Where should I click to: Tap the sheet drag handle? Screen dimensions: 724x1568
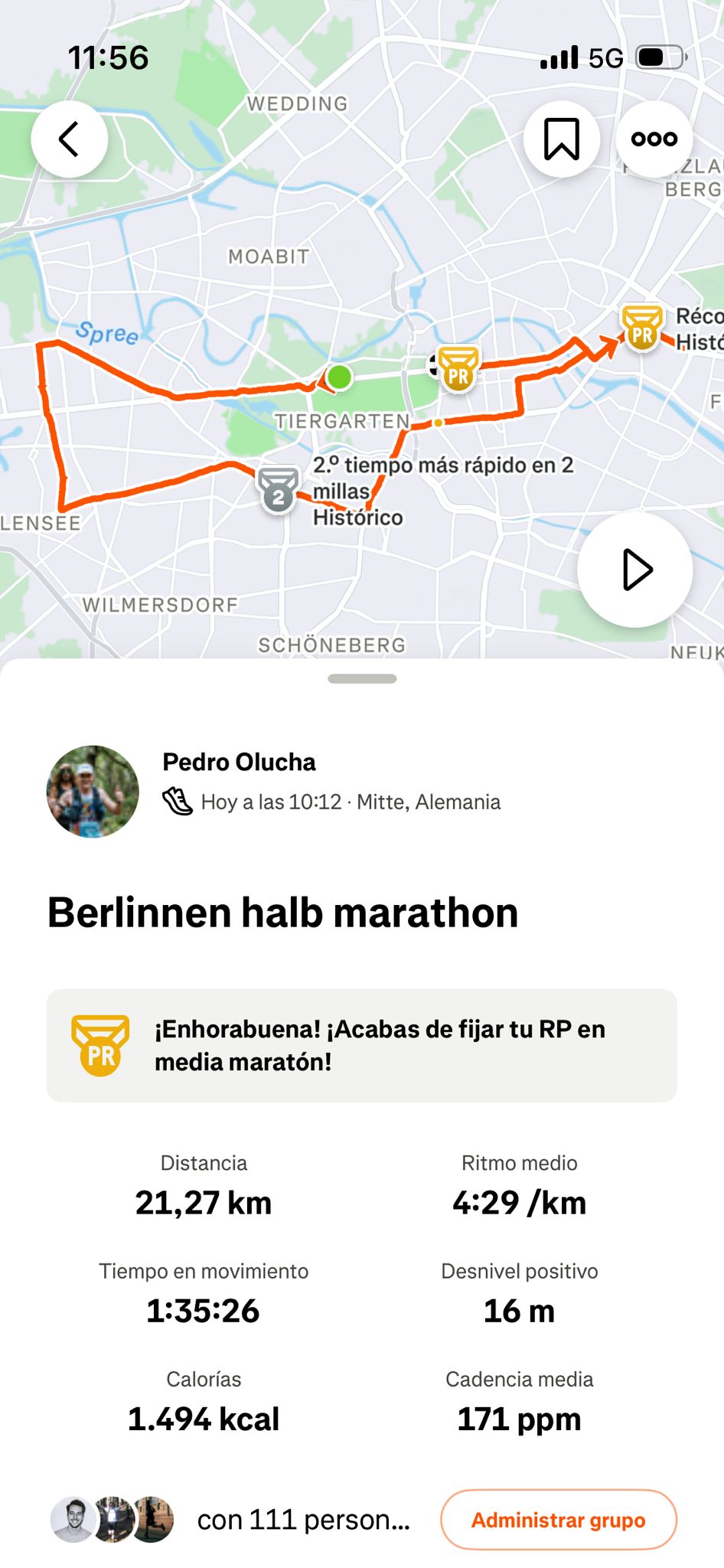[362, 678]
